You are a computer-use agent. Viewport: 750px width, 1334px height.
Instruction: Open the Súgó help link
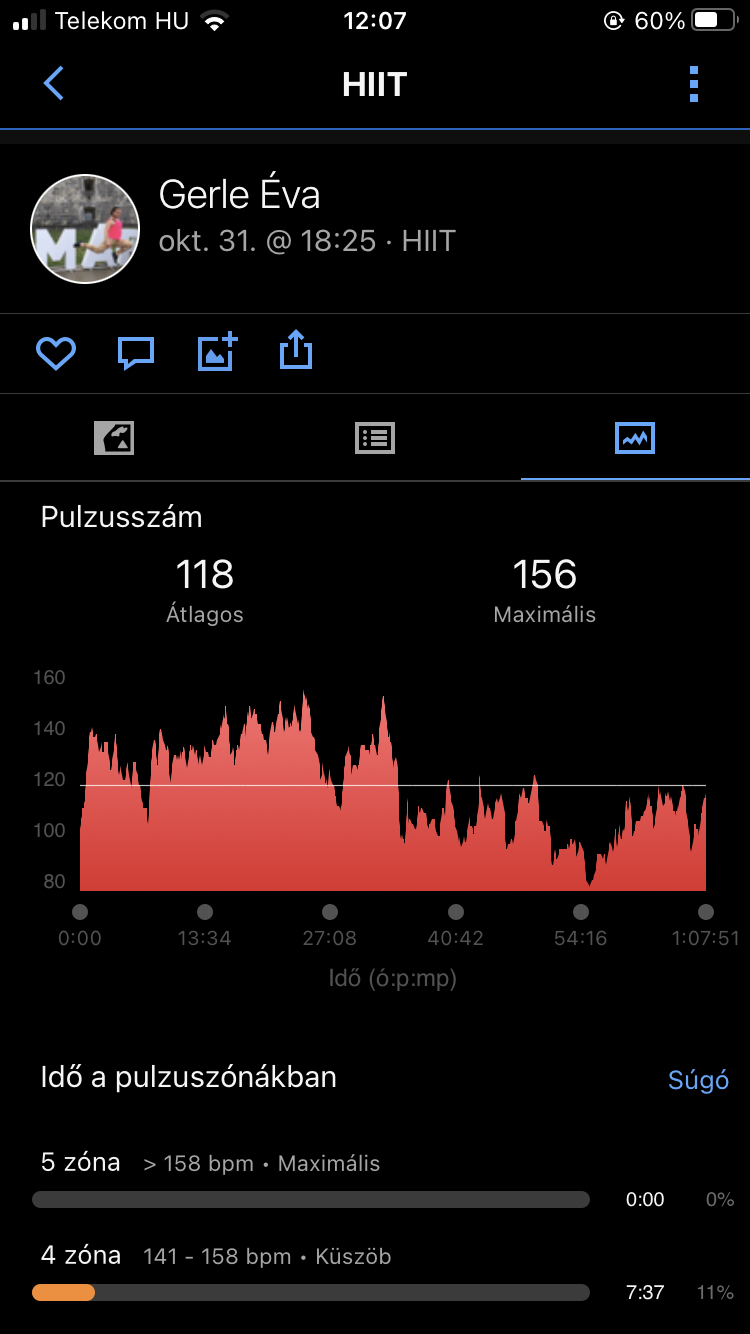[698, 1080]
